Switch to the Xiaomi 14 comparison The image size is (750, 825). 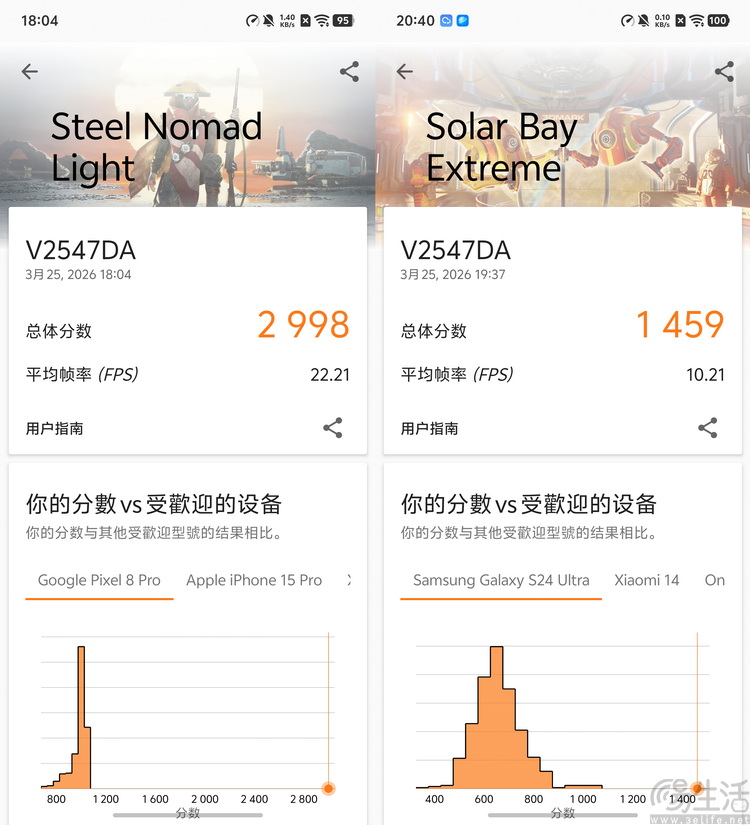[x=647, y=580]
